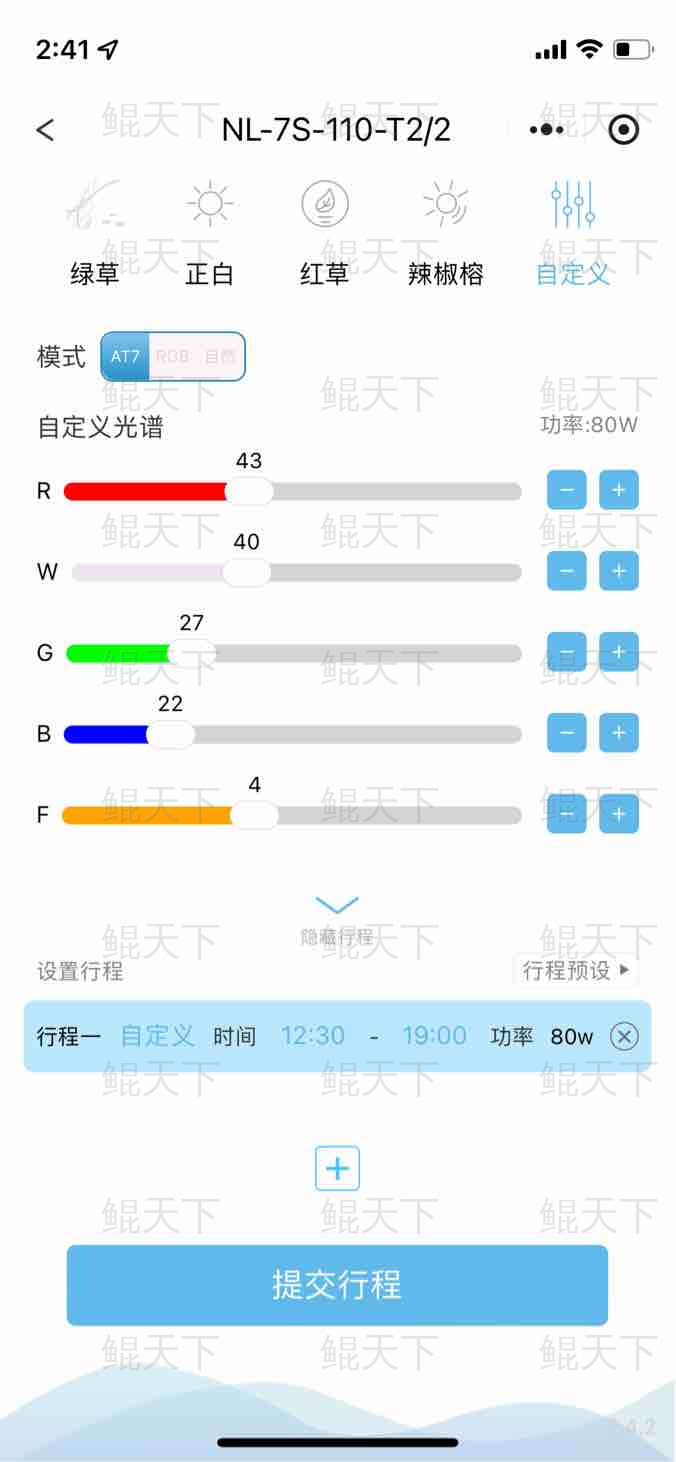Change the 12:30 start time
Image resolution: width=676 pixels, height=1462 pixels.
click(313, 1036)
